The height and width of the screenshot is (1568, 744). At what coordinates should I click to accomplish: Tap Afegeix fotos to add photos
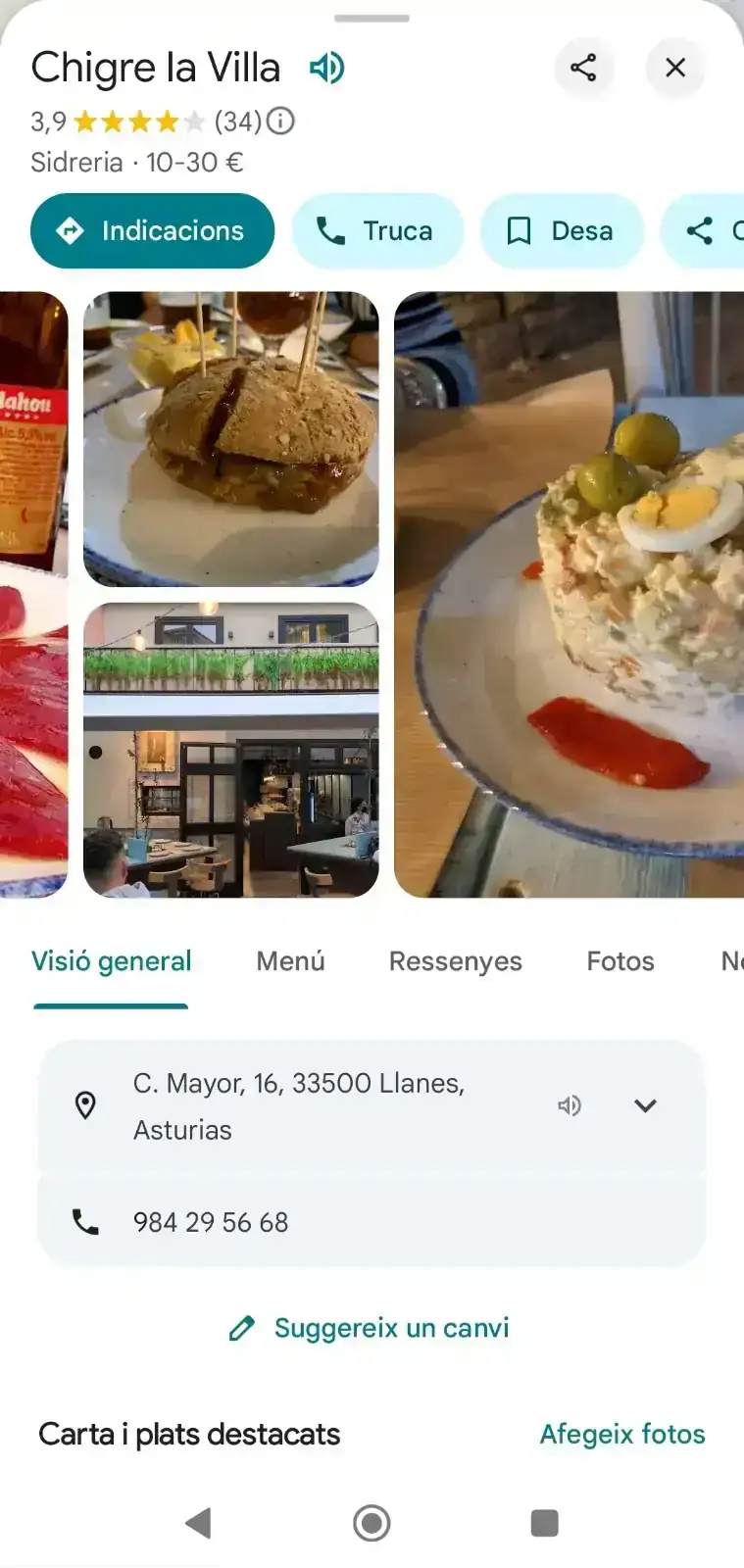click(622, 1434)
